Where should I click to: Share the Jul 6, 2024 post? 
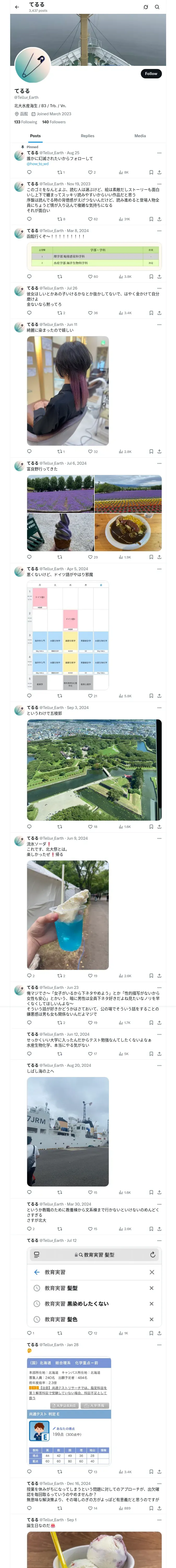coord(159,557)
